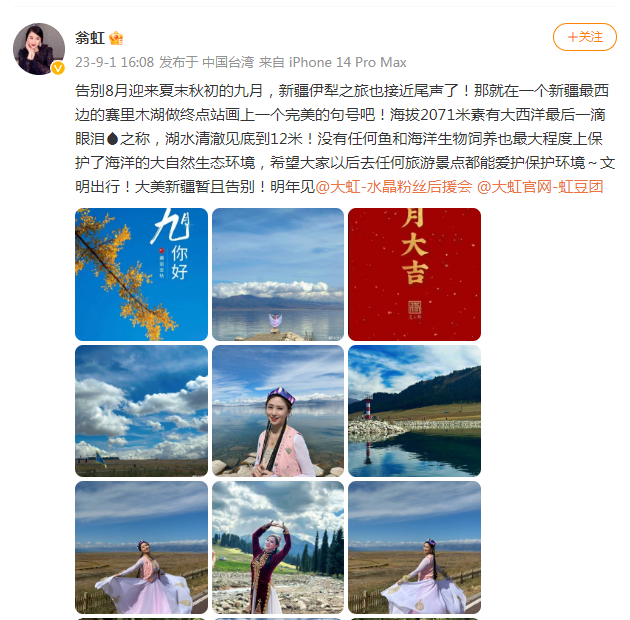The image size is (630, 620).
Task: Open the @大虹-水晶粉丝后援会 mention
Action: tap(393, 187)
